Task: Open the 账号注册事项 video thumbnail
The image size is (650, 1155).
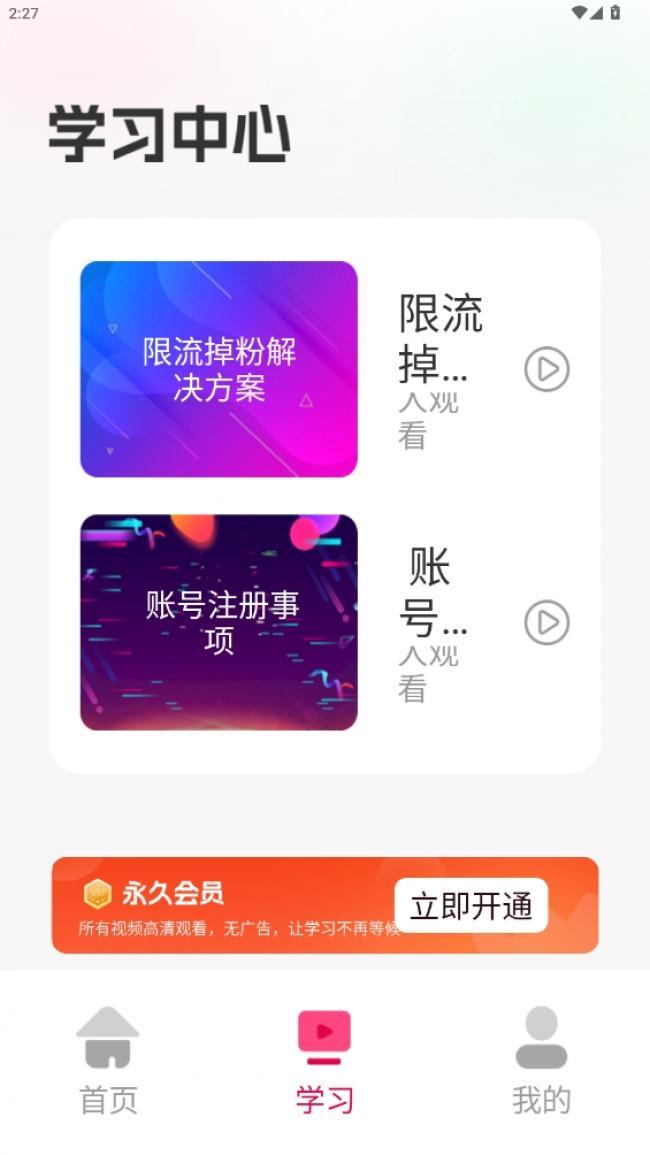Action: (219, 622)
